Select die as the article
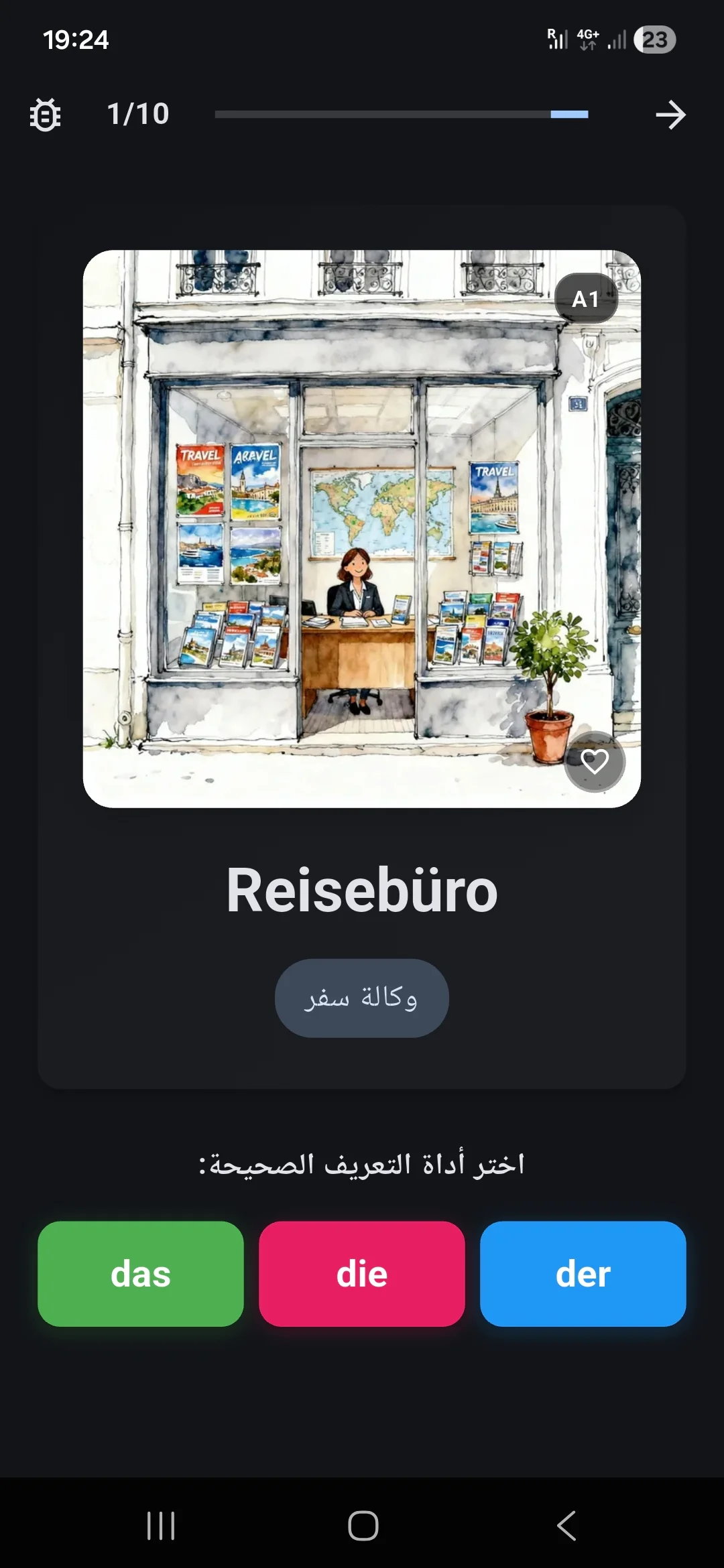The height and width of the screenshot is (1568, 724). (362, 1274)
